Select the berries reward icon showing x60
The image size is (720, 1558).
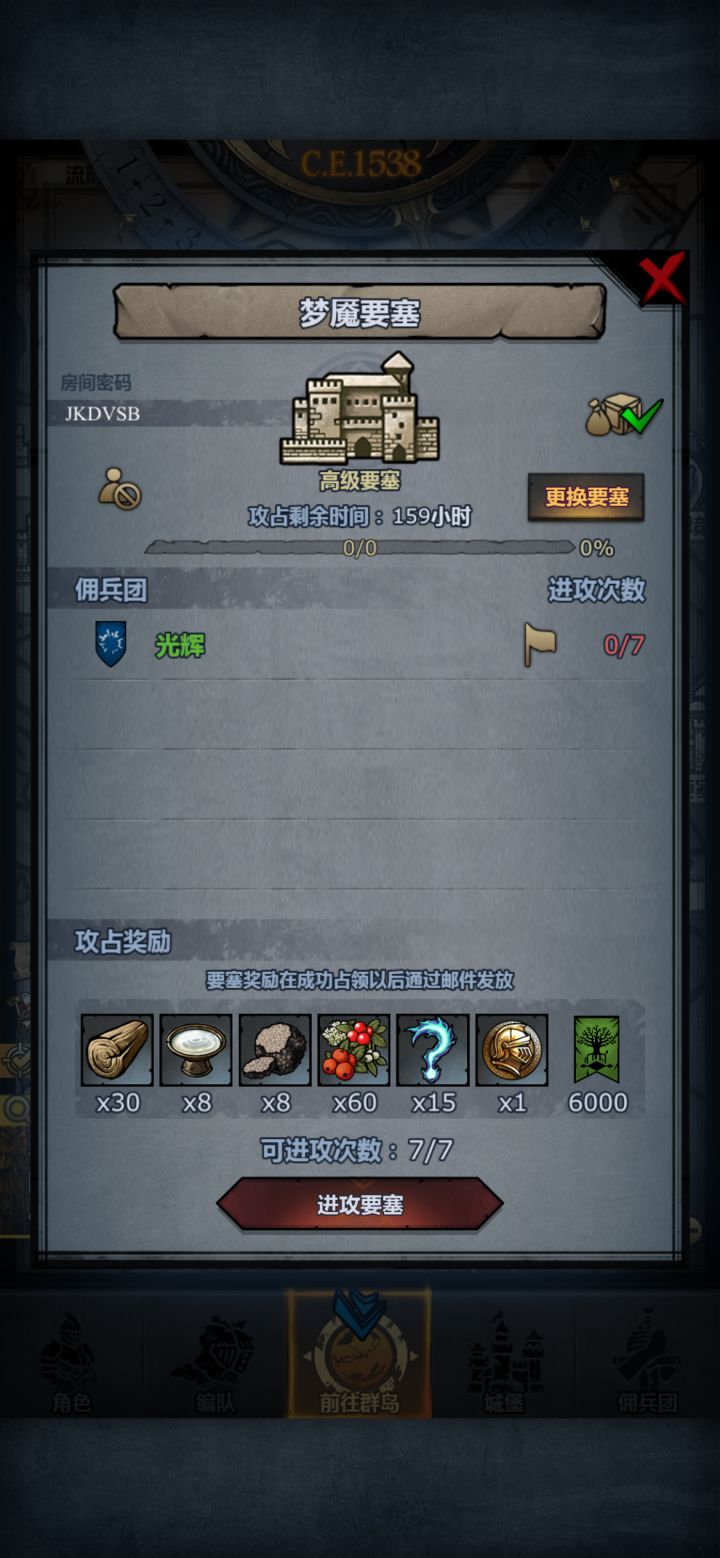click(354, 1050)
